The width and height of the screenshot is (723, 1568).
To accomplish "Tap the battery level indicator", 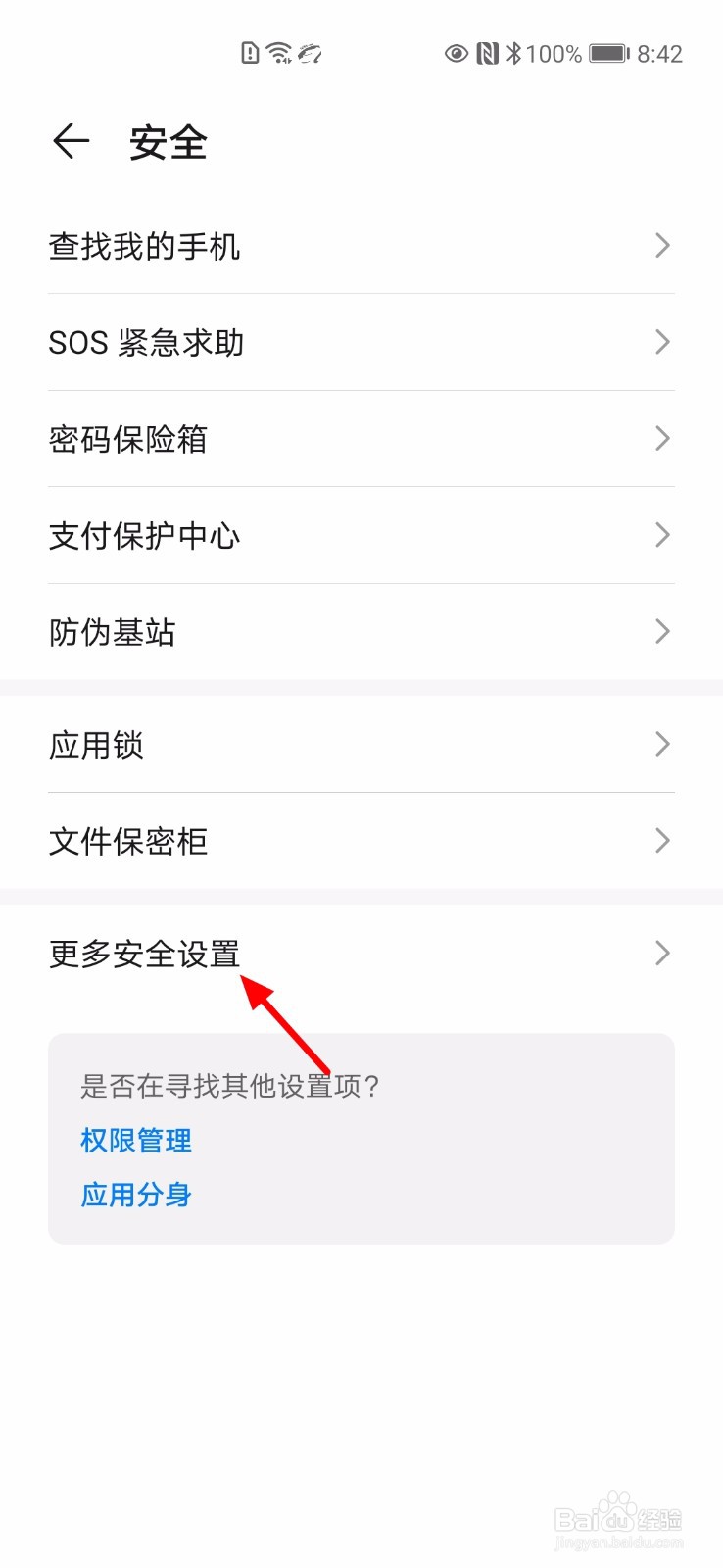I will pyautogui.click(x=607, y=54).
